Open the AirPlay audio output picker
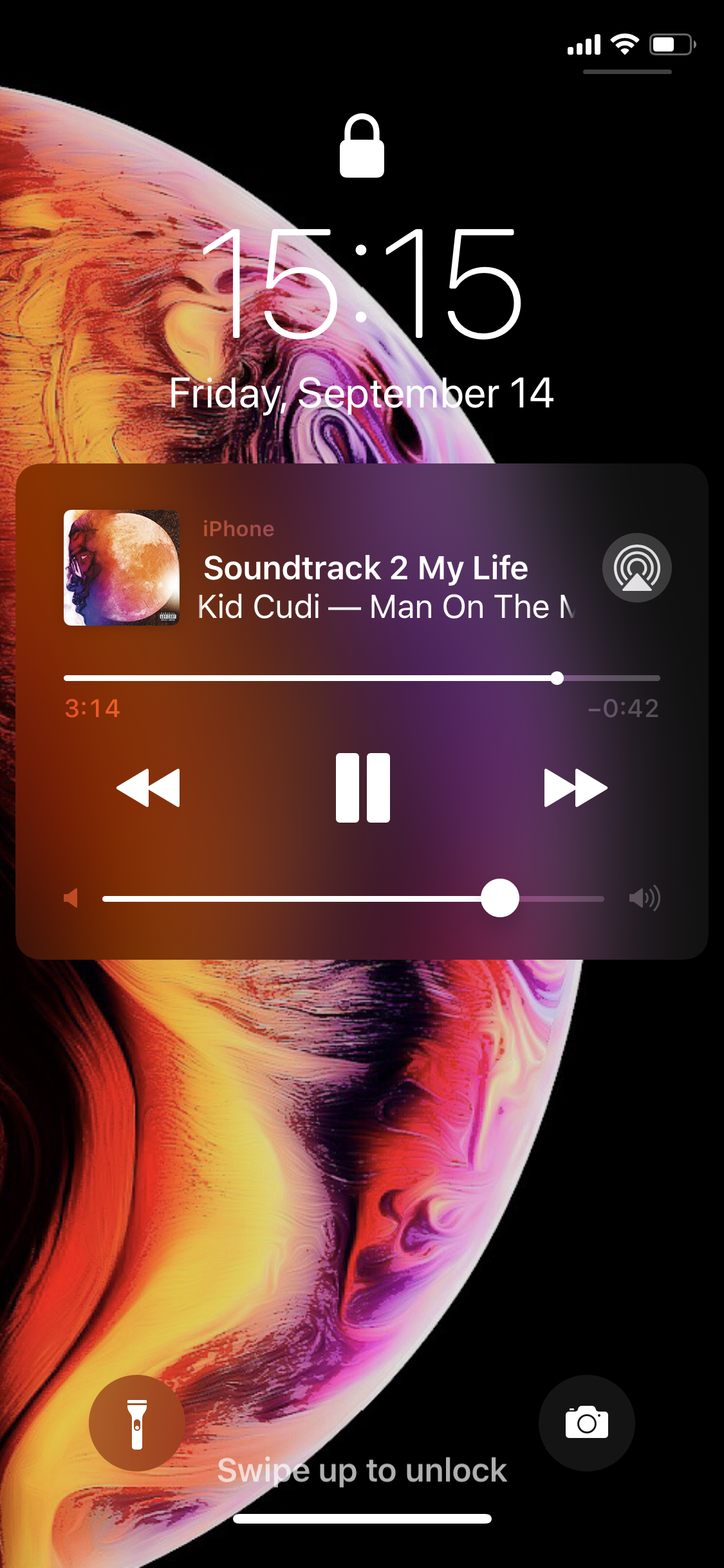The width and height of the screenshot is (724, 1568). (x=636, y=568)
